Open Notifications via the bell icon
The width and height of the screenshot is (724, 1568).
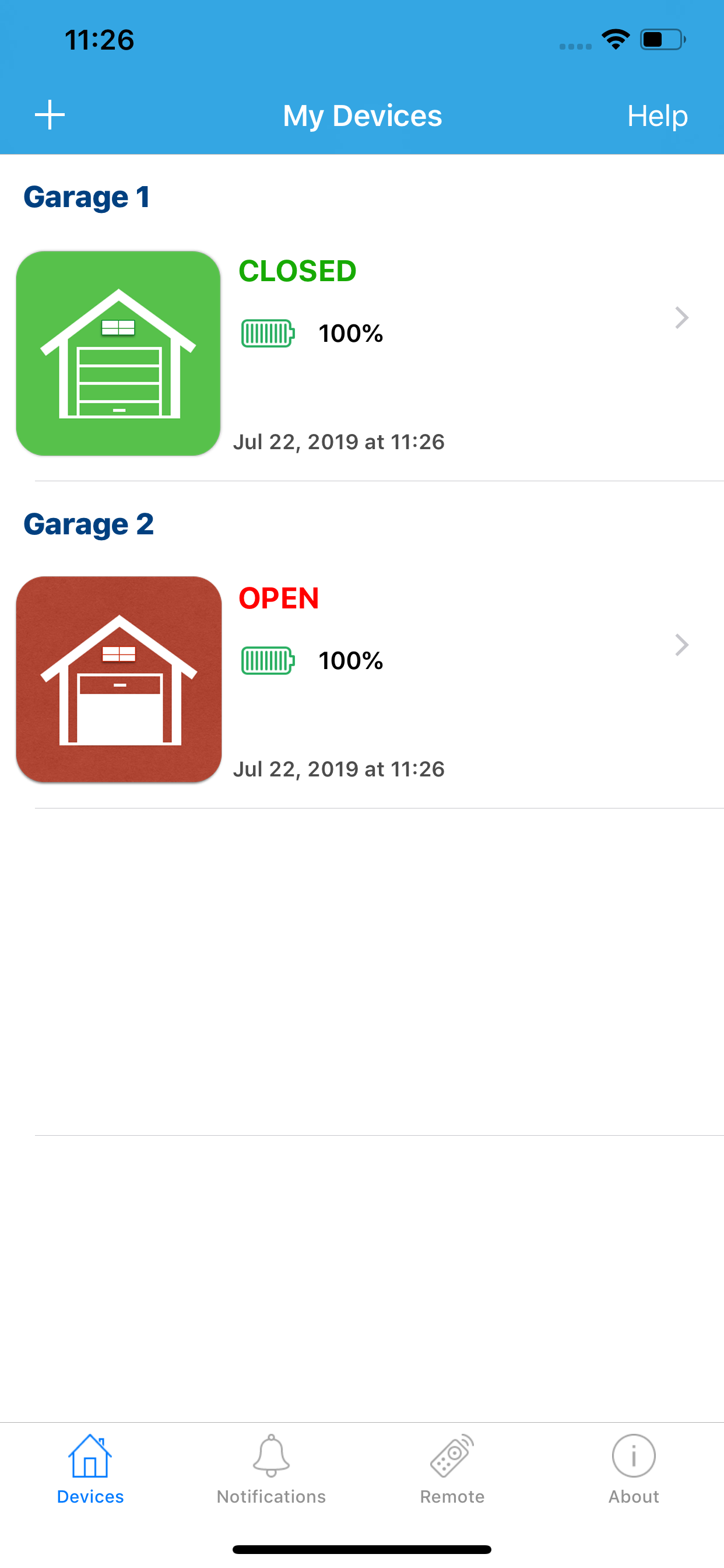coord(270,1454)
